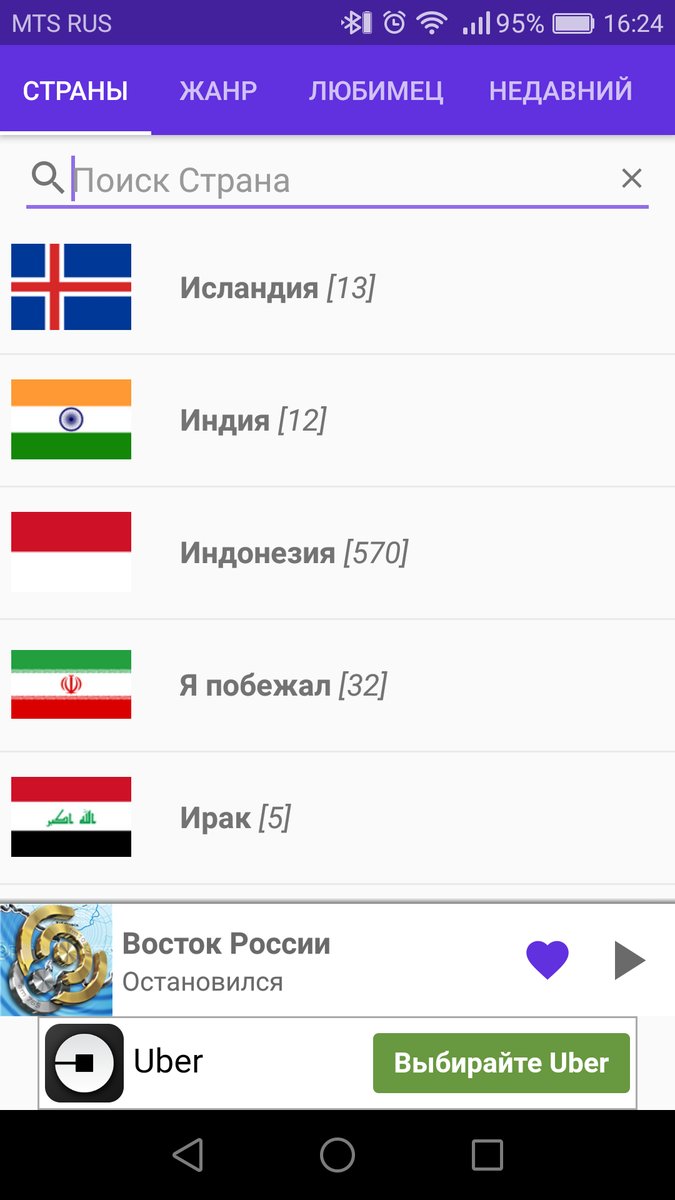Toggle the heart for Восток России
The height and width of the screenshot is (1200, 675).
pos(547,960)
